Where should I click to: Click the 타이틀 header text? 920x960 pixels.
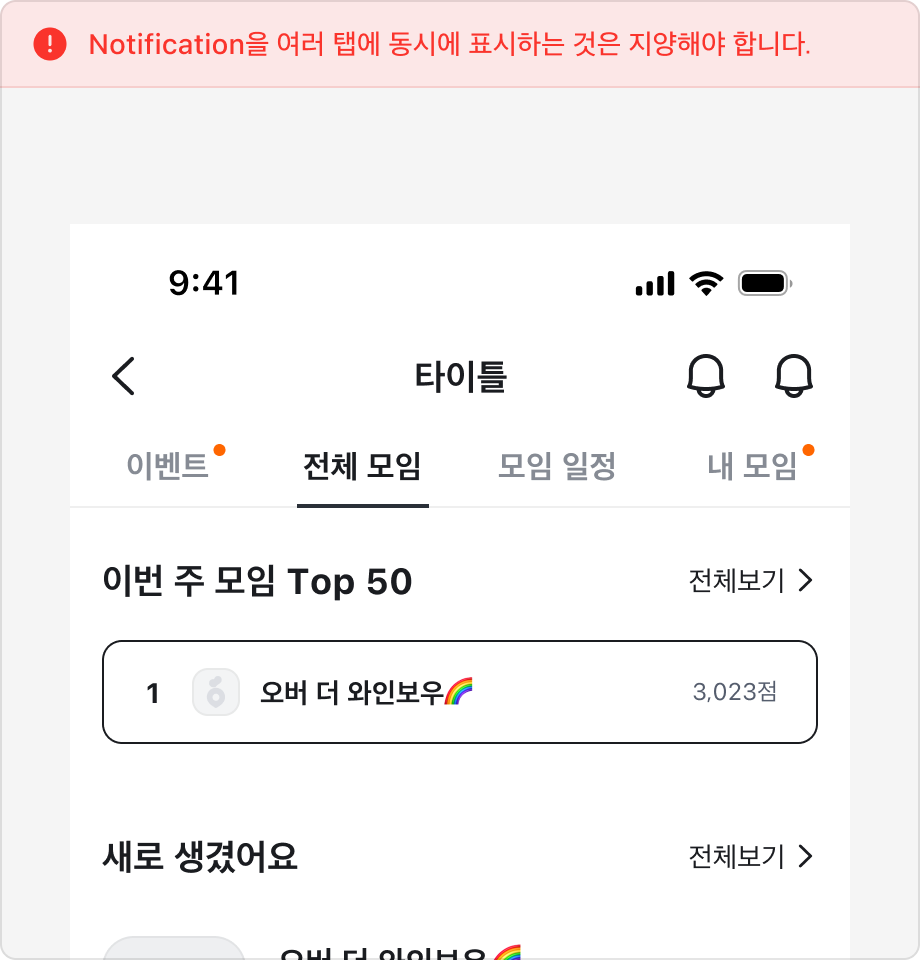461,376
